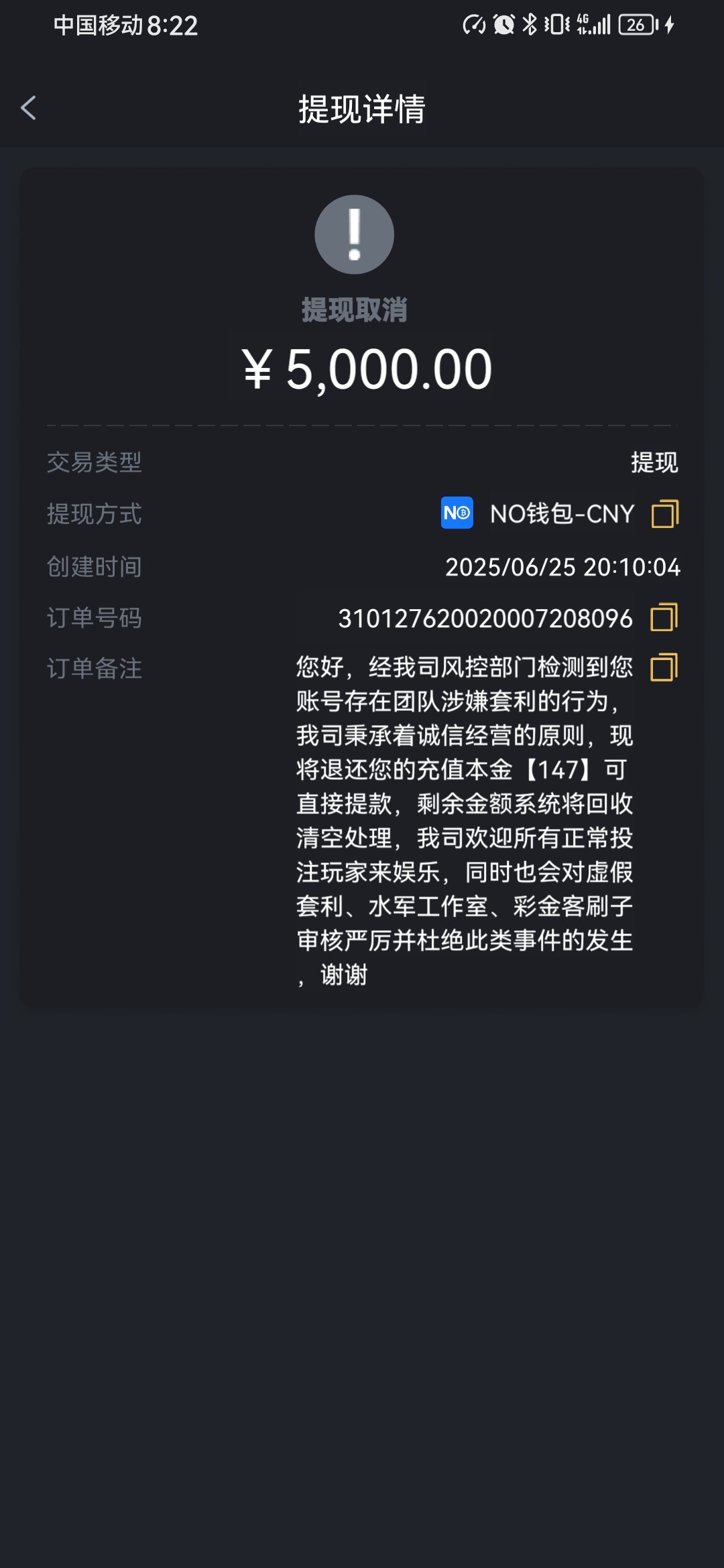Go back from the withdrawal details page
The width and height of the screenshot is (724, 1568).
pyautogui.click(x=28, y=108)
